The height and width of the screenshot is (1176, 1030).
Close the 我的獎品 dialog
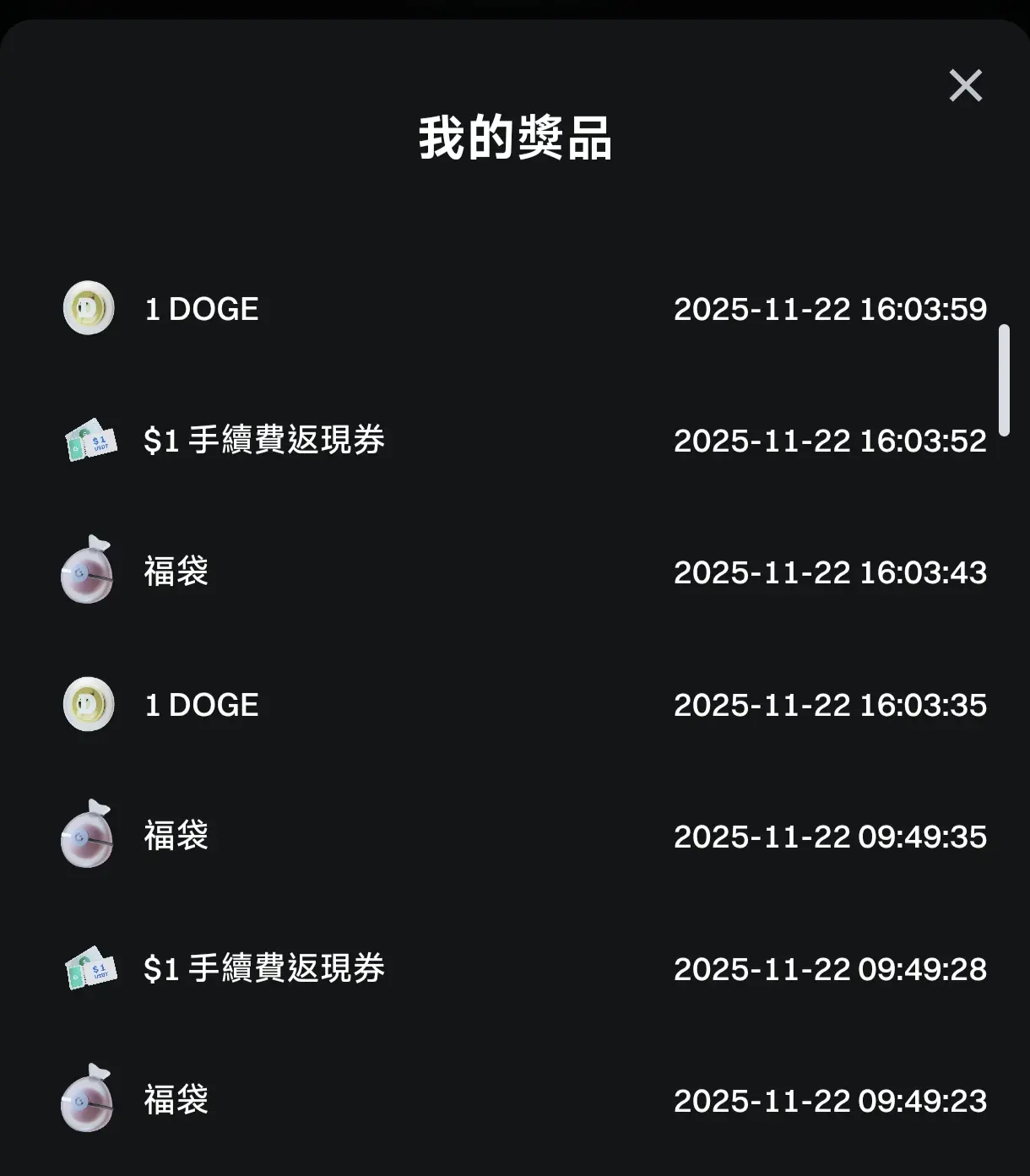[x=965, y=85]
